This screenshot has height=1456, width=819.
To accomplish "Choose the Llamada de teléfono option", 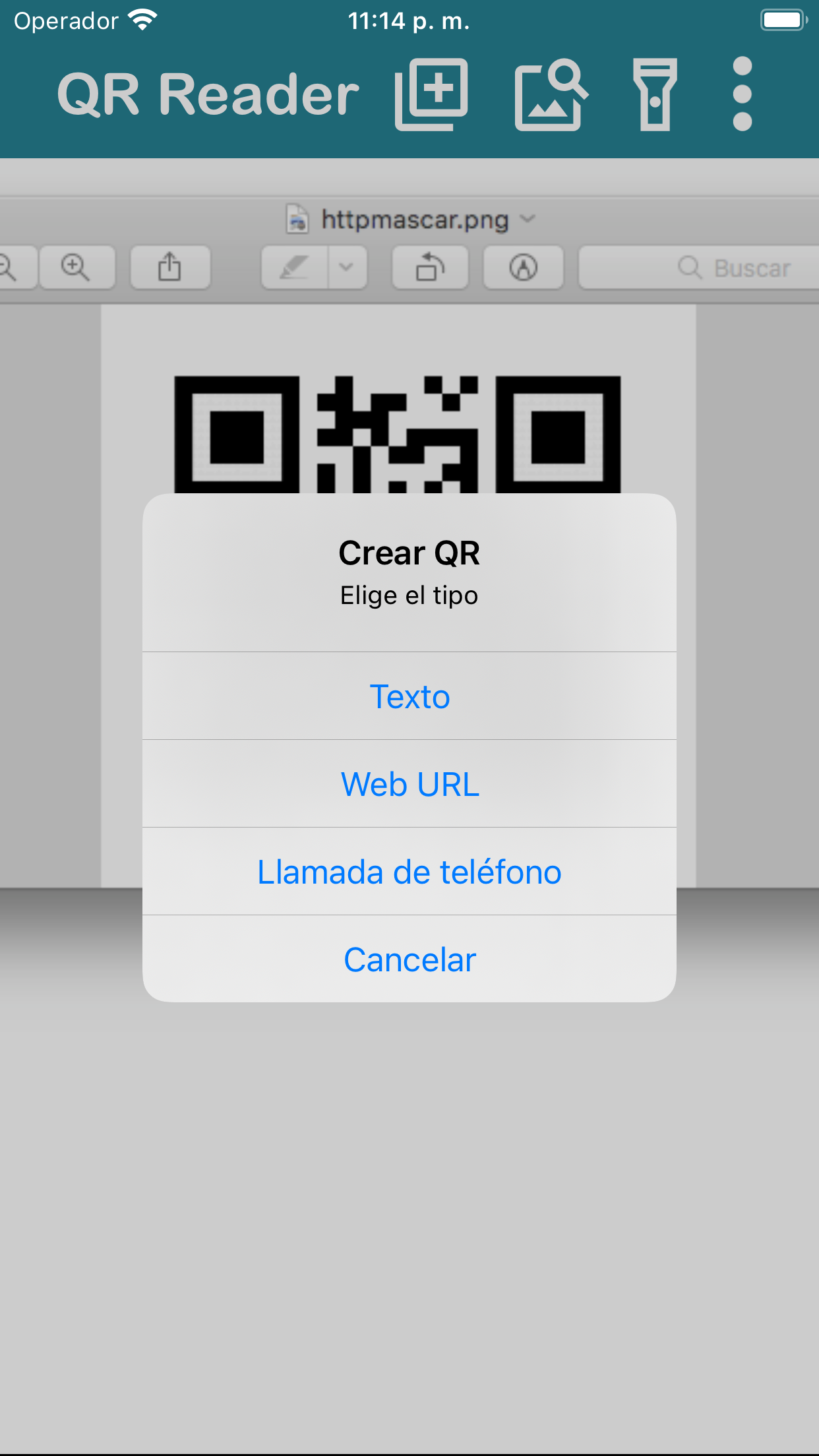I will click(409, 871).
